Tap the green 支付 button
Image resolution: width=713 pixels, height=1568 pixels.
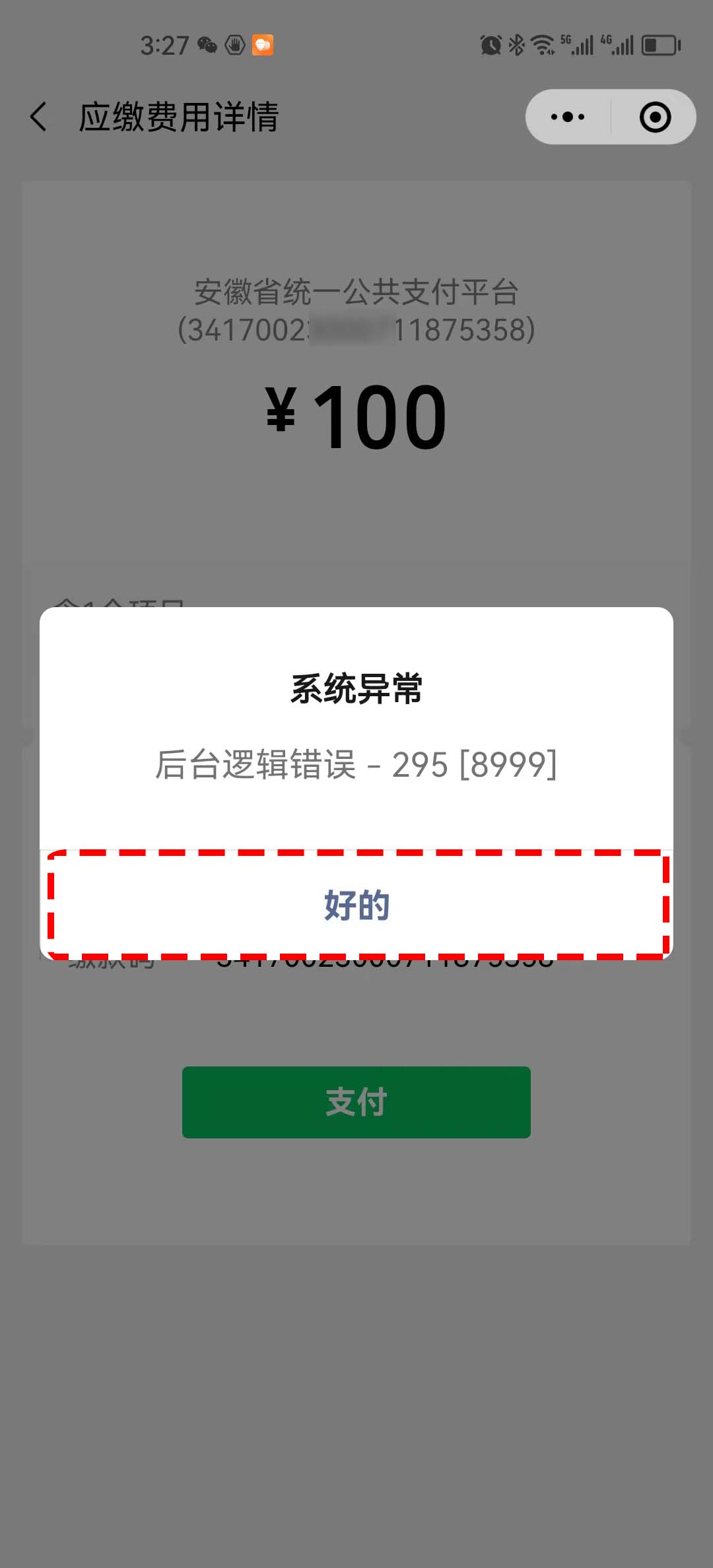(x=356, y=1102)
